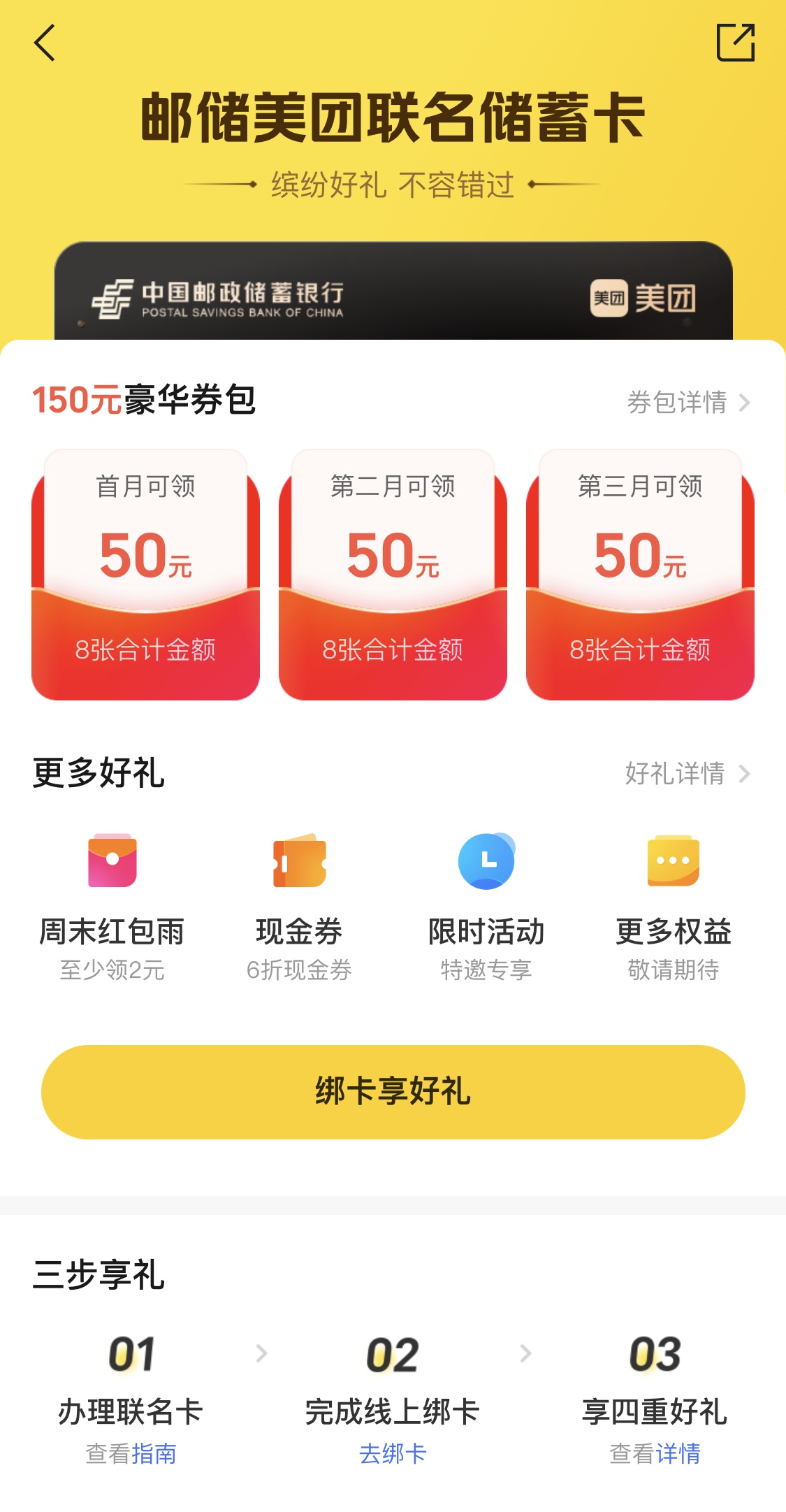Open 好礼详情 gift details

click(x=688, y=774)
